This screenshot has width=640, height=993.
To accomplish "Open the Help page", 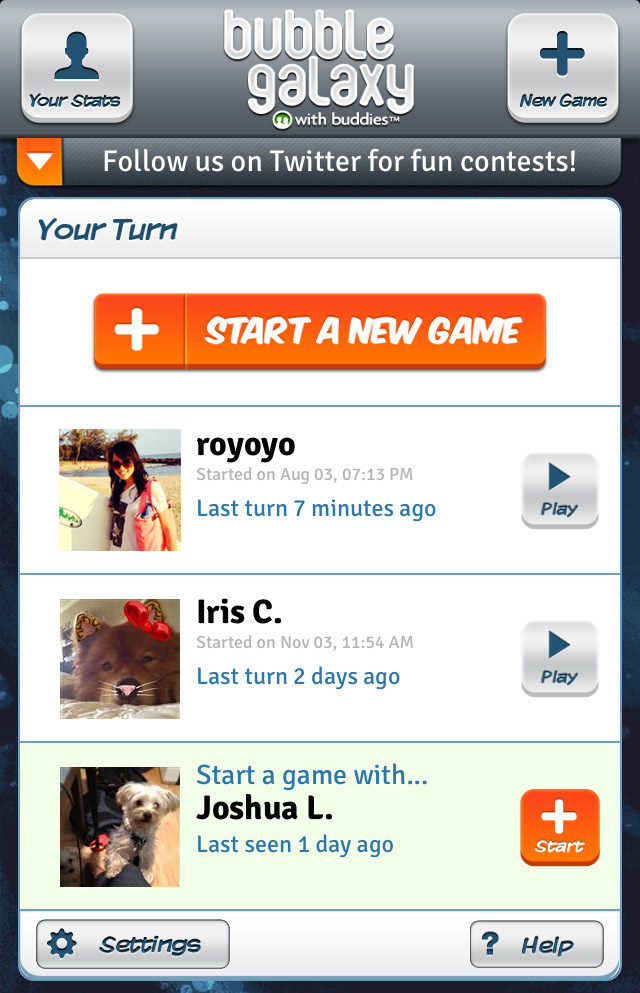I will click(x=536, y=944).
